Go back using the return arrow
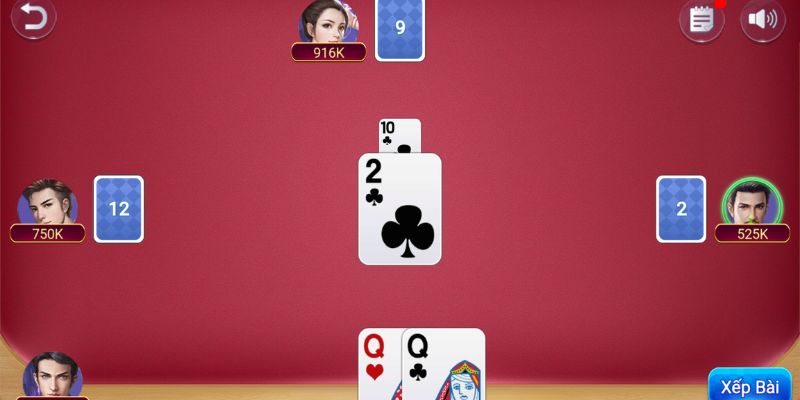Viewport: 800px width, 400px height. pyautogui.click(x=33, y=19)
